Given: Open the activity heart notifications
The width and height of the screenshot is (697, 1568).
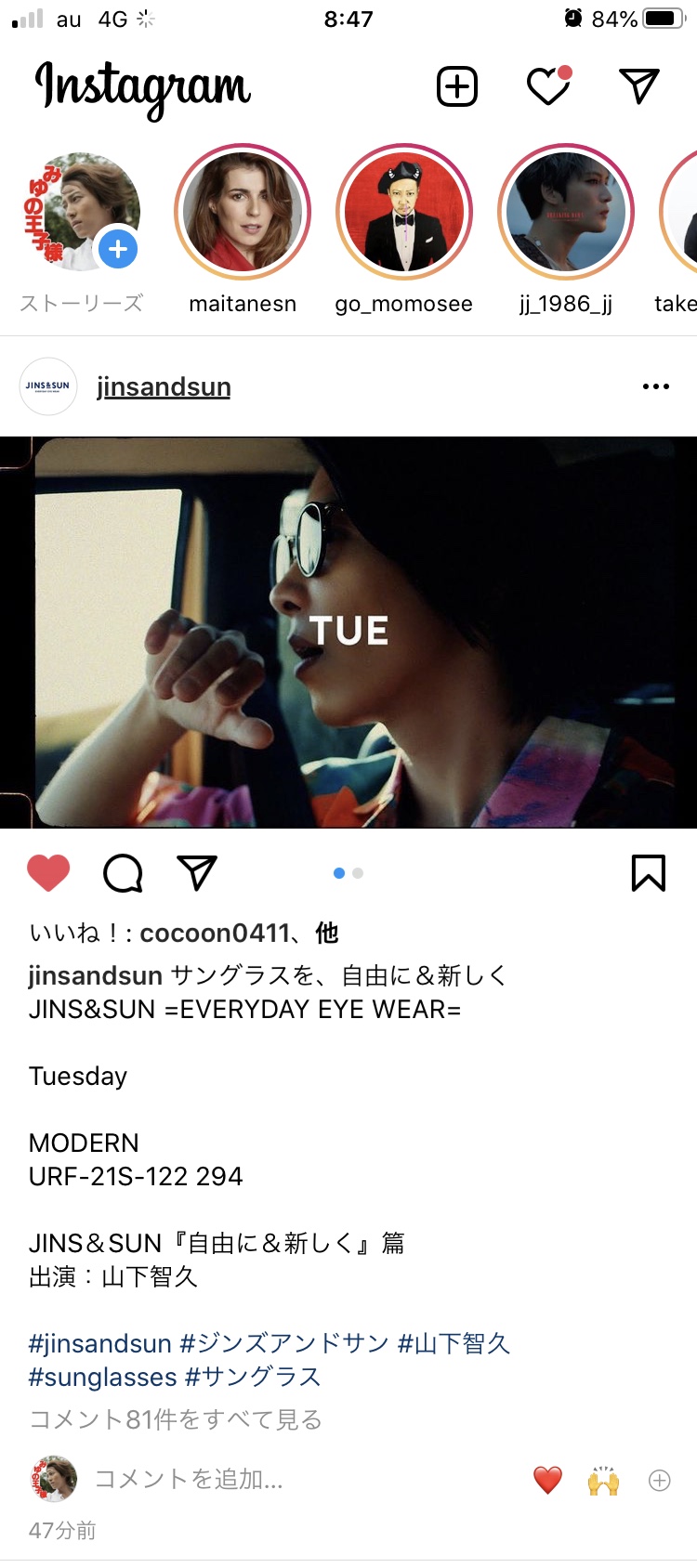Looking at the screenshot, I should 548,87.
